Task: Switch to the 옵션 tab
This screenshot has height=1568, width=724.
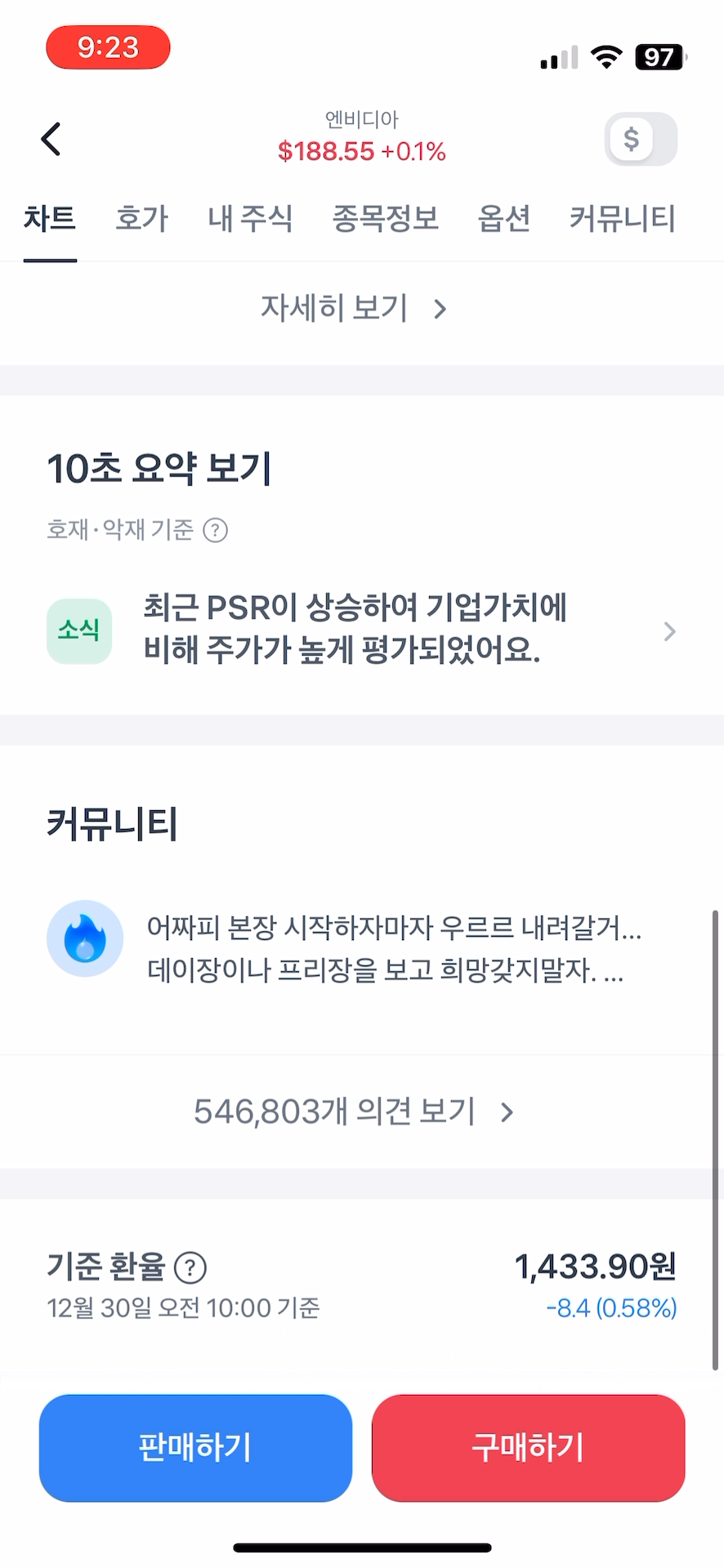Action: (x=503, y=219)
